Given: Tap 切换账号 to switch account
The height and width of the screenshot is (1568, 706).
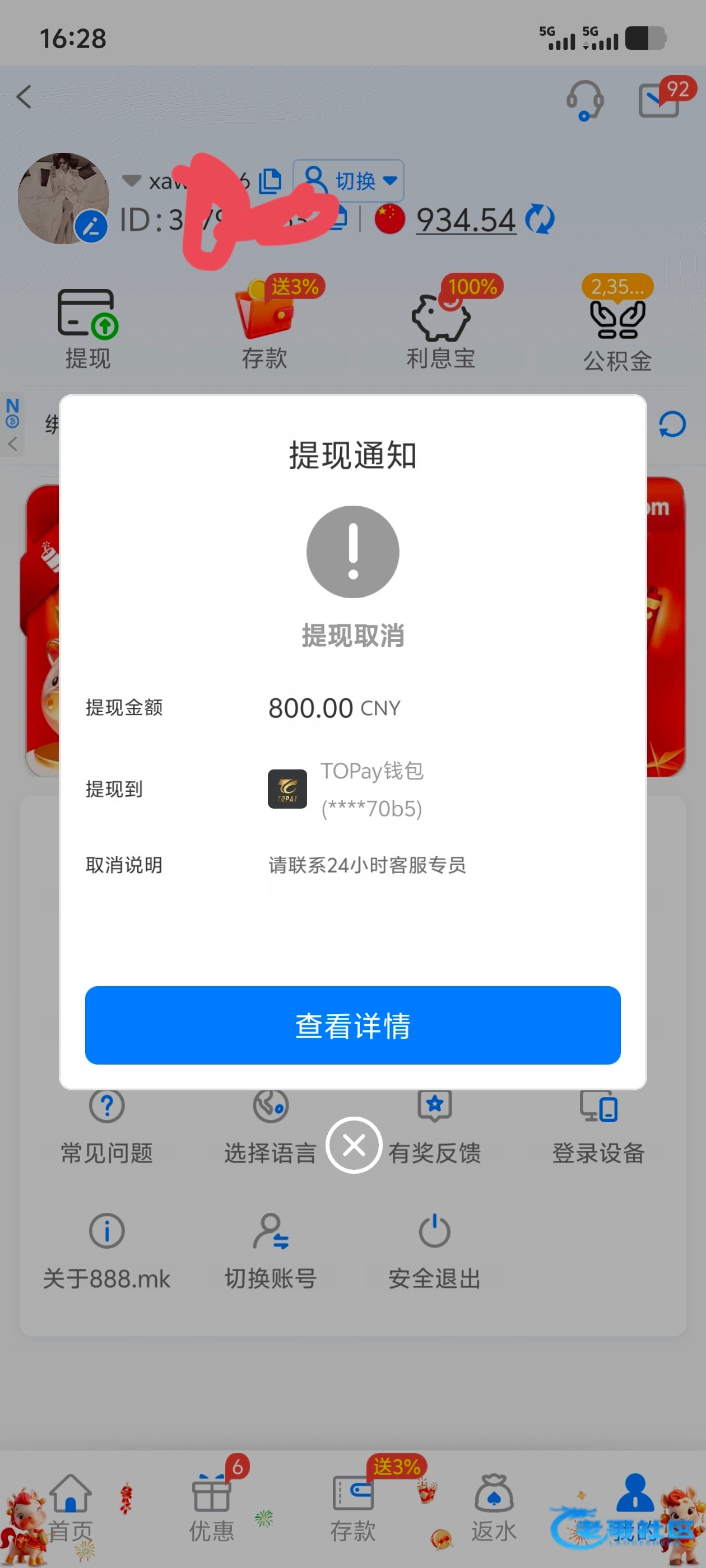Looking at the screenshot, I should click(x=271, y=1252).
